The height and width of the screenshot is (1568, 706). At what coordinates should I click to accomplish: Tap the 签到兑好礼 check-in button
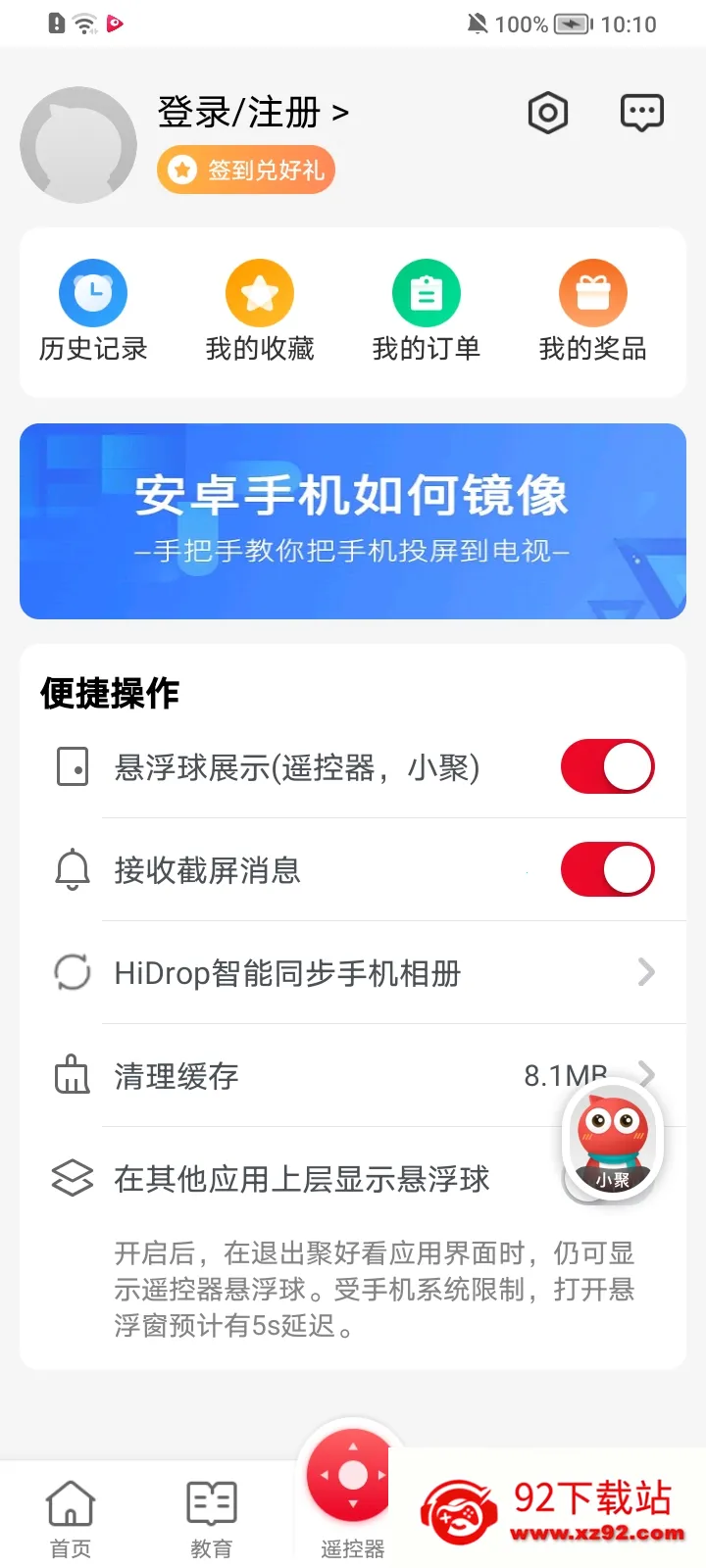point(246,171)
